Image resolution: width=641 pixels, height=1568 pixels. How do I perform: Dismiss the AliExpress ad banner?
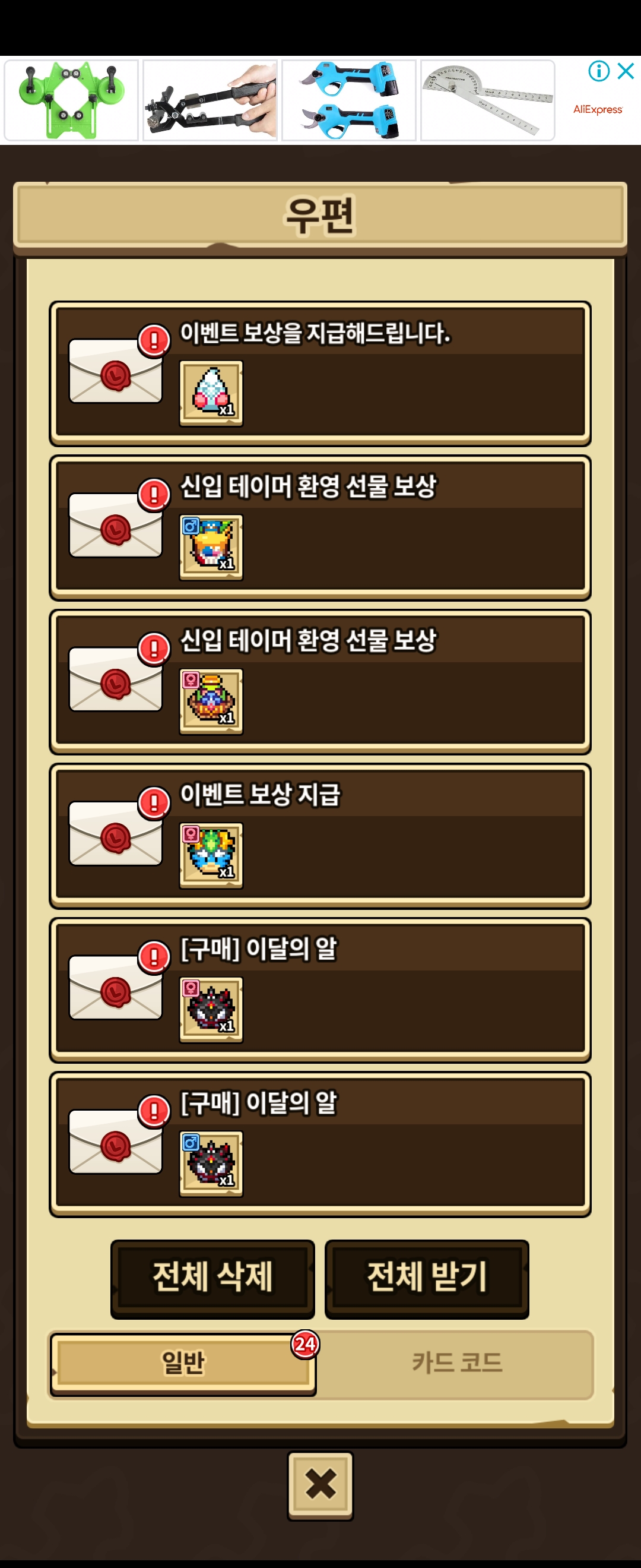pos(626,71)
